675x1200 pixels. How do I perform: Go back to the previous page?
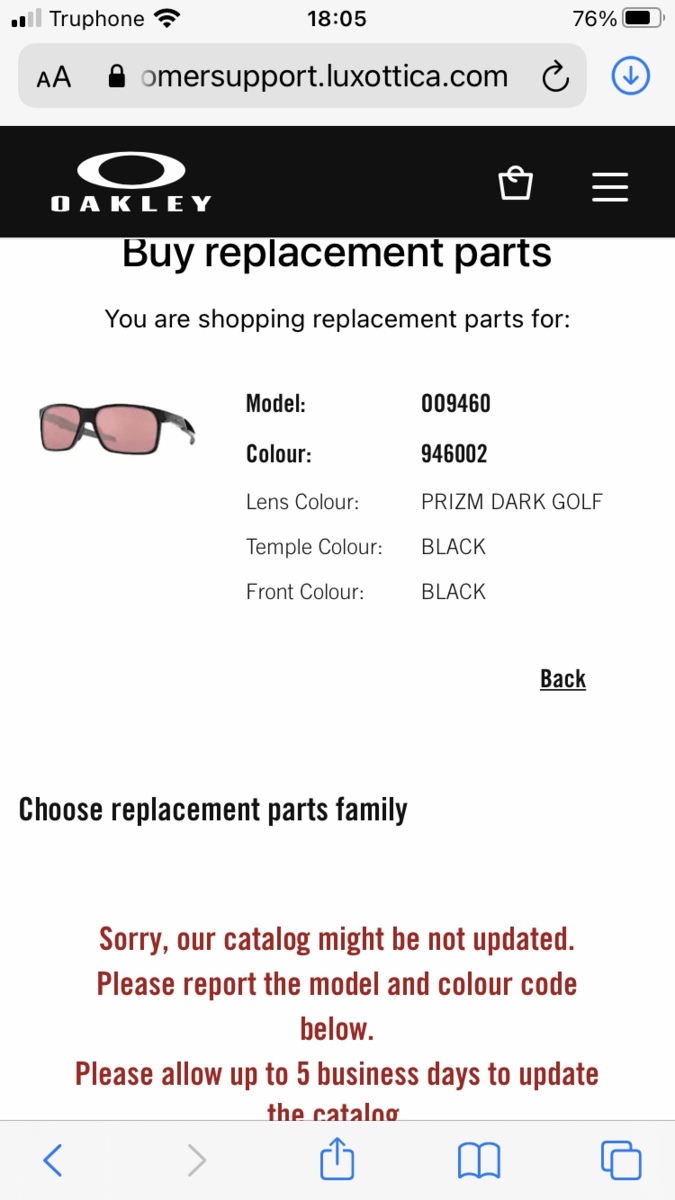pos(53,1160)
